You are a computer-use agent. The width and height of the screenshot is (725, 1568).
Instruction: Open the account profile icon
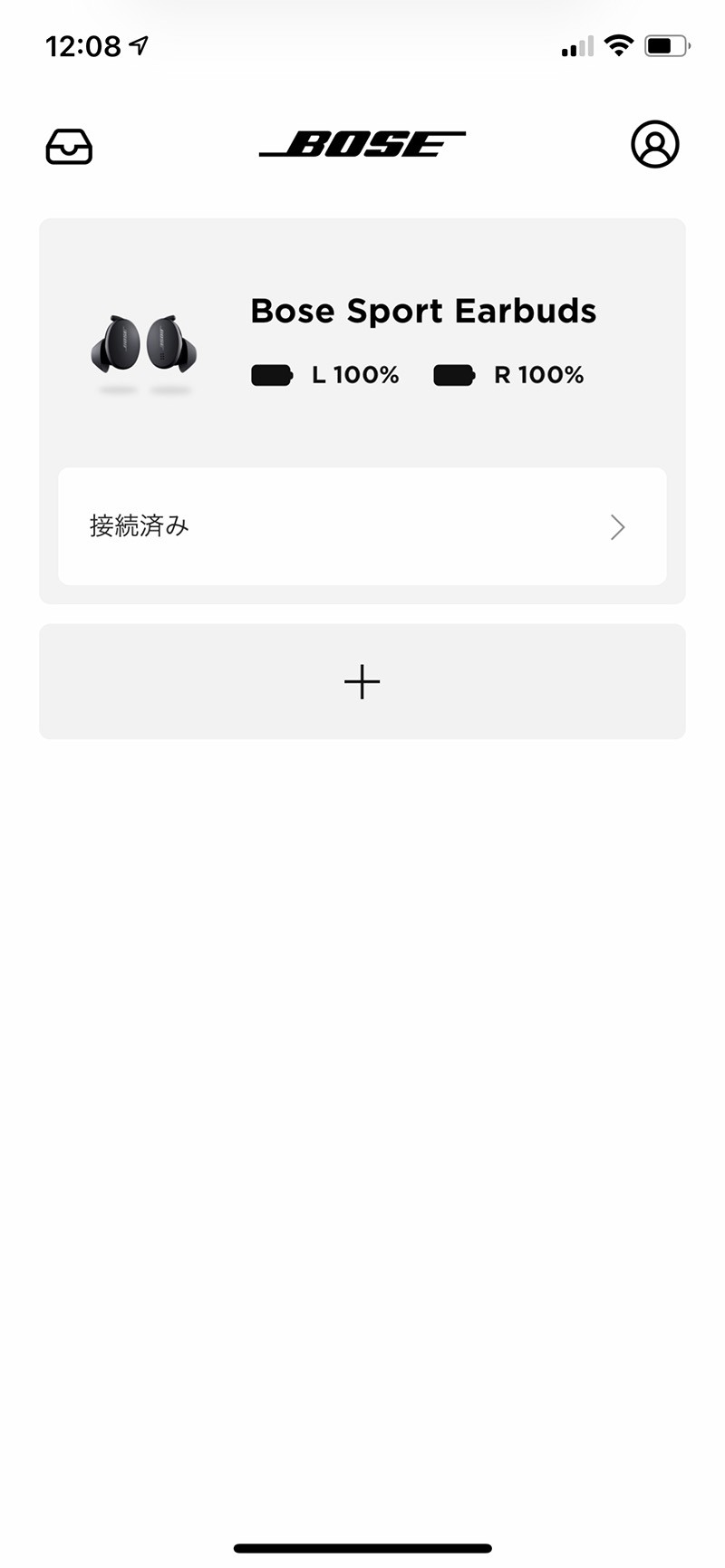click(x=654, y=144)
